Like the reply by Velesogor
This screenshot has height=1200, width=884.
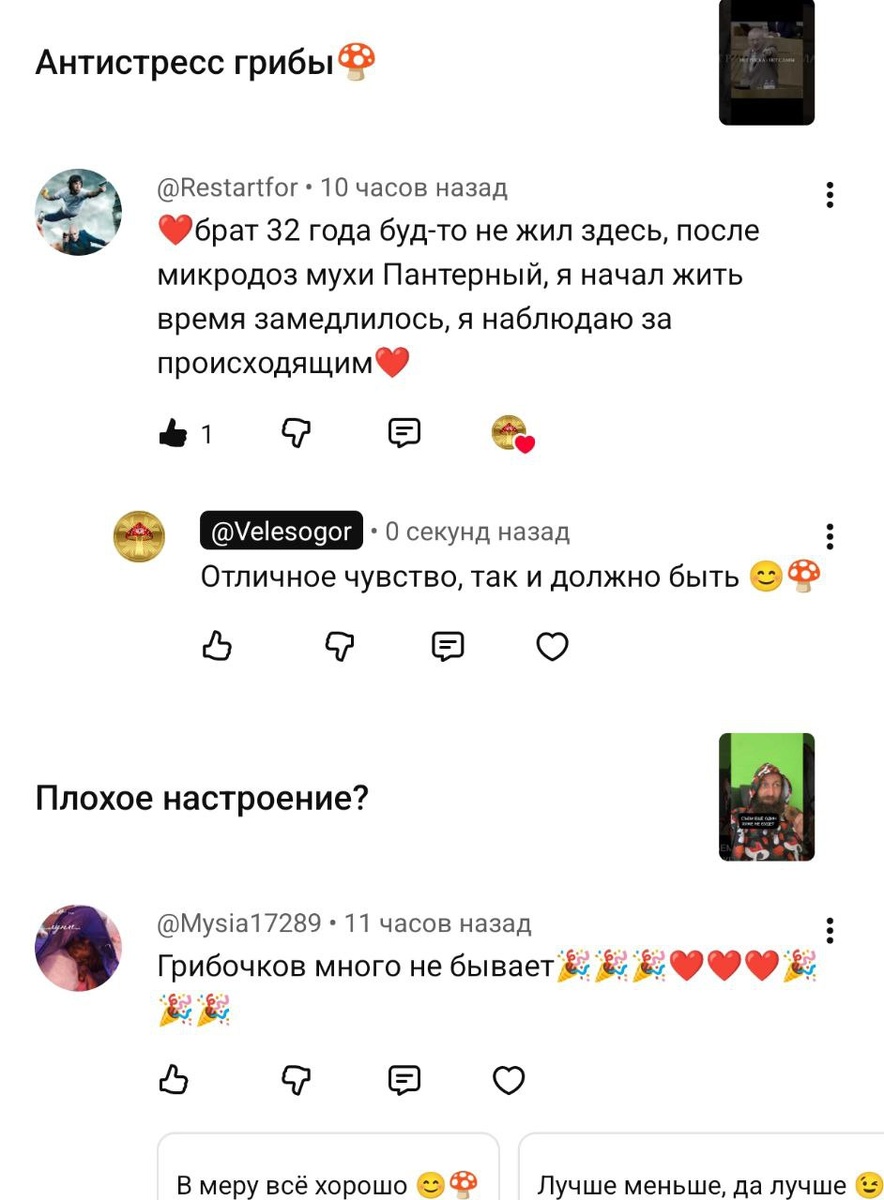click(217, 647)
